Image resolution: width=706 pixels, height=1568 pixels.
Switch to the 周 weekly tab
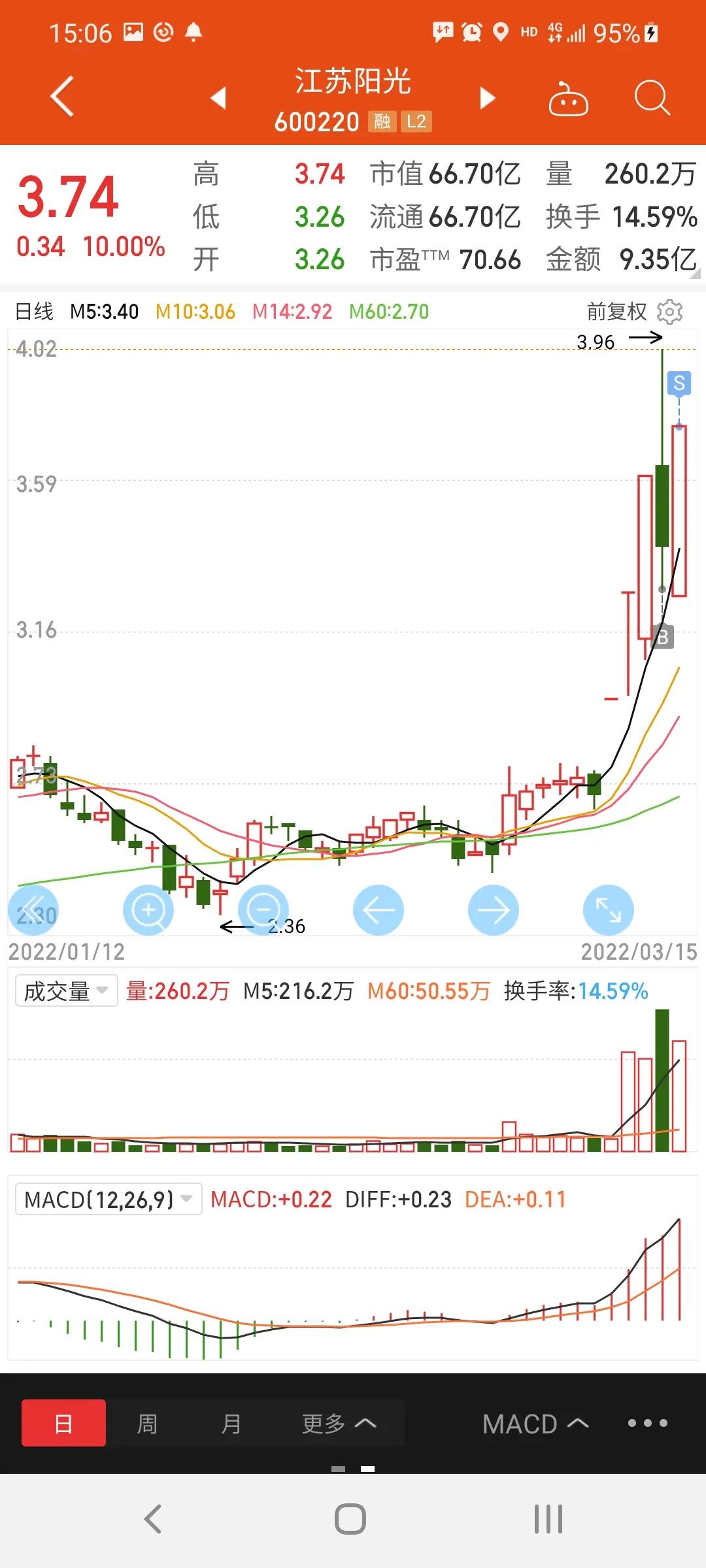click(x=147, y=1423)
